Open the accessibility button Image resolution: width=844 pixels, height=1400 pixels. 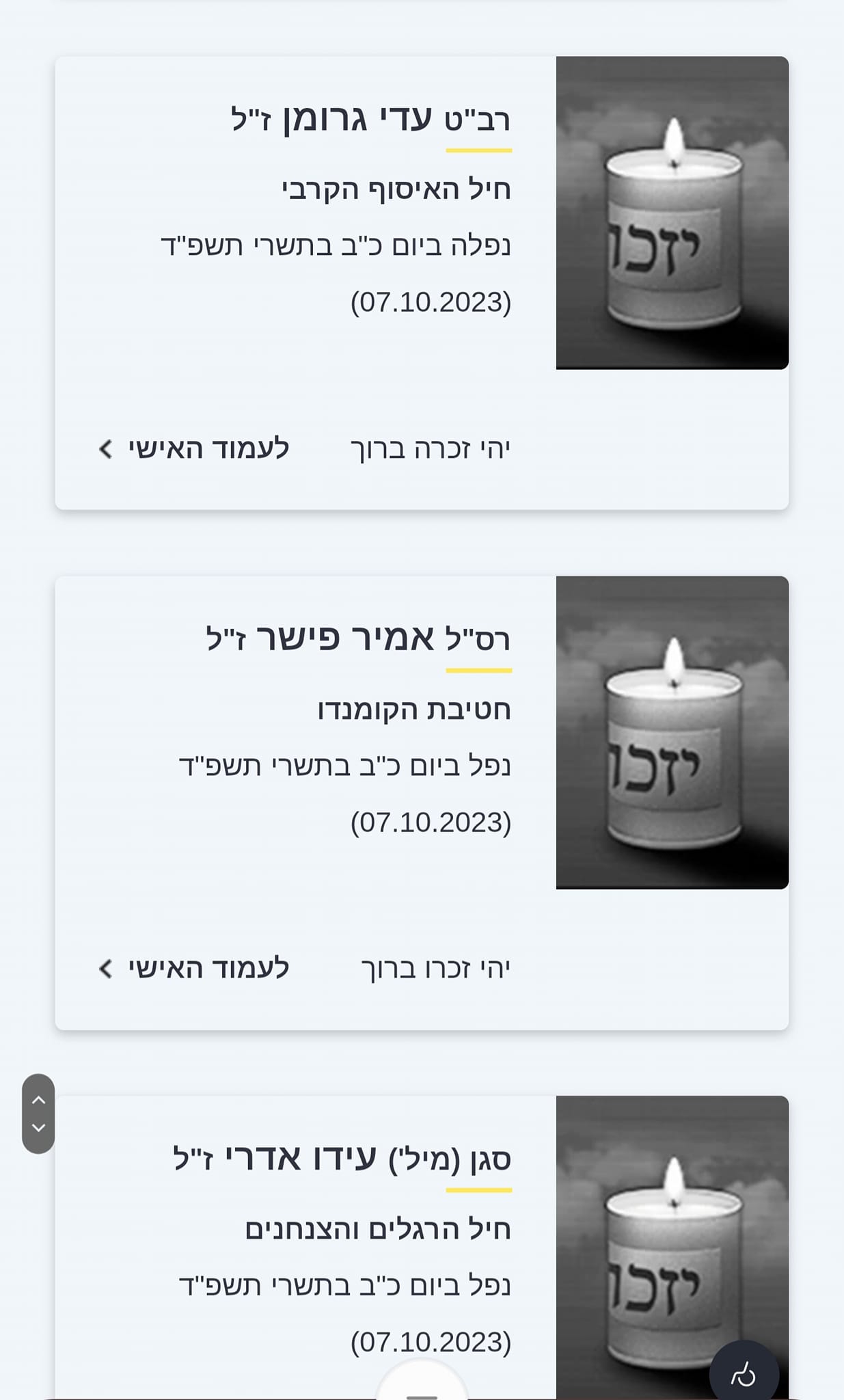tap(744, 1374)
